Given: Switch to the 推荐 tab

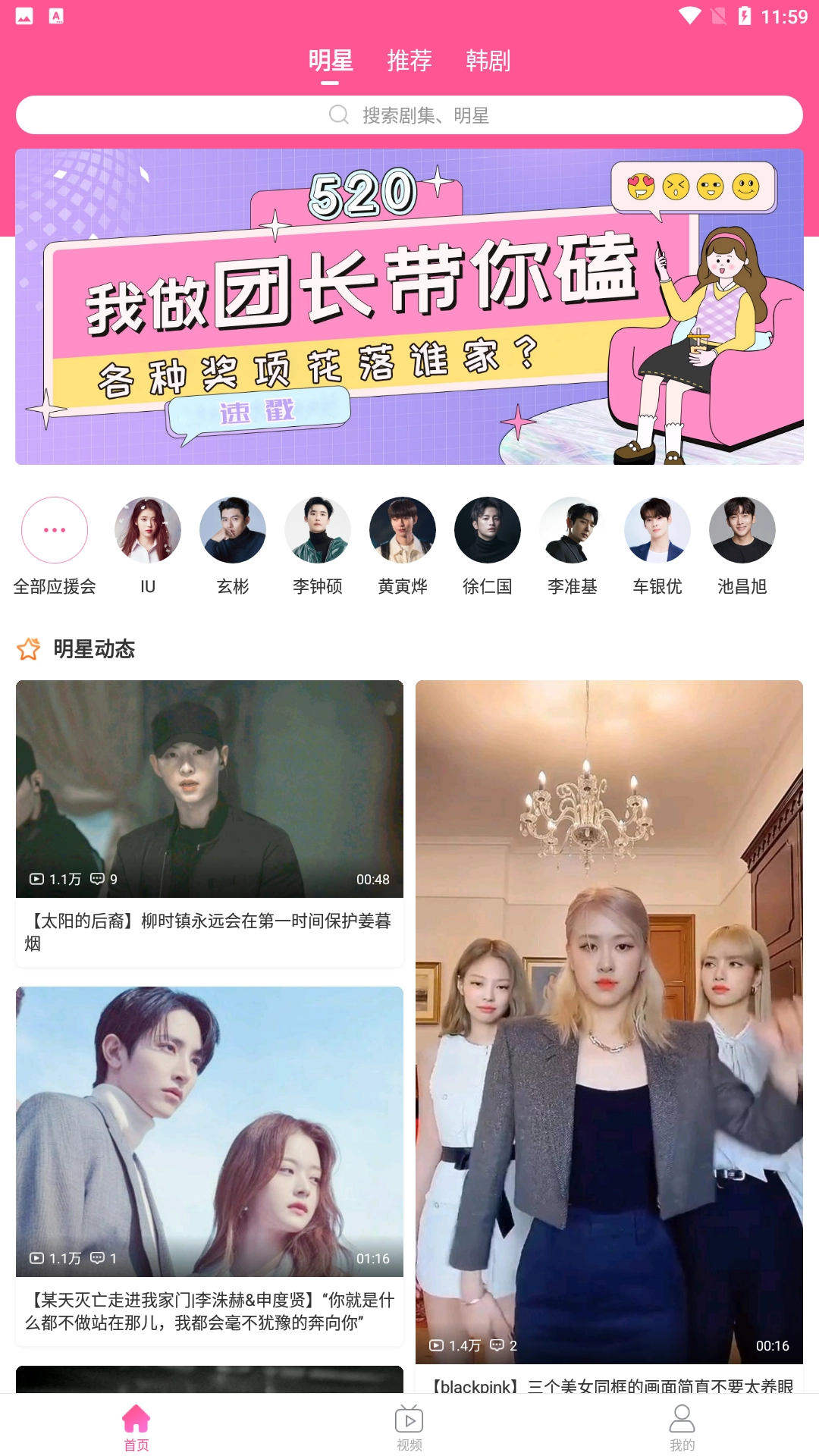Looking at the screenshot, I should coord(409,61).
